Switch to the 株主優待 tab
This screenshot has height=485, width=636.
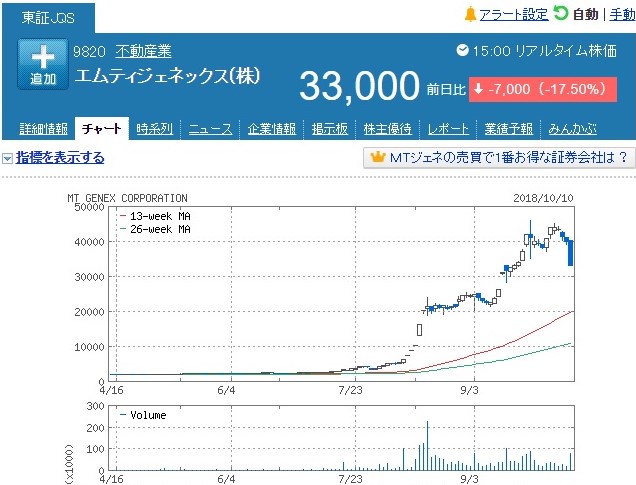(x=388, y=129)
